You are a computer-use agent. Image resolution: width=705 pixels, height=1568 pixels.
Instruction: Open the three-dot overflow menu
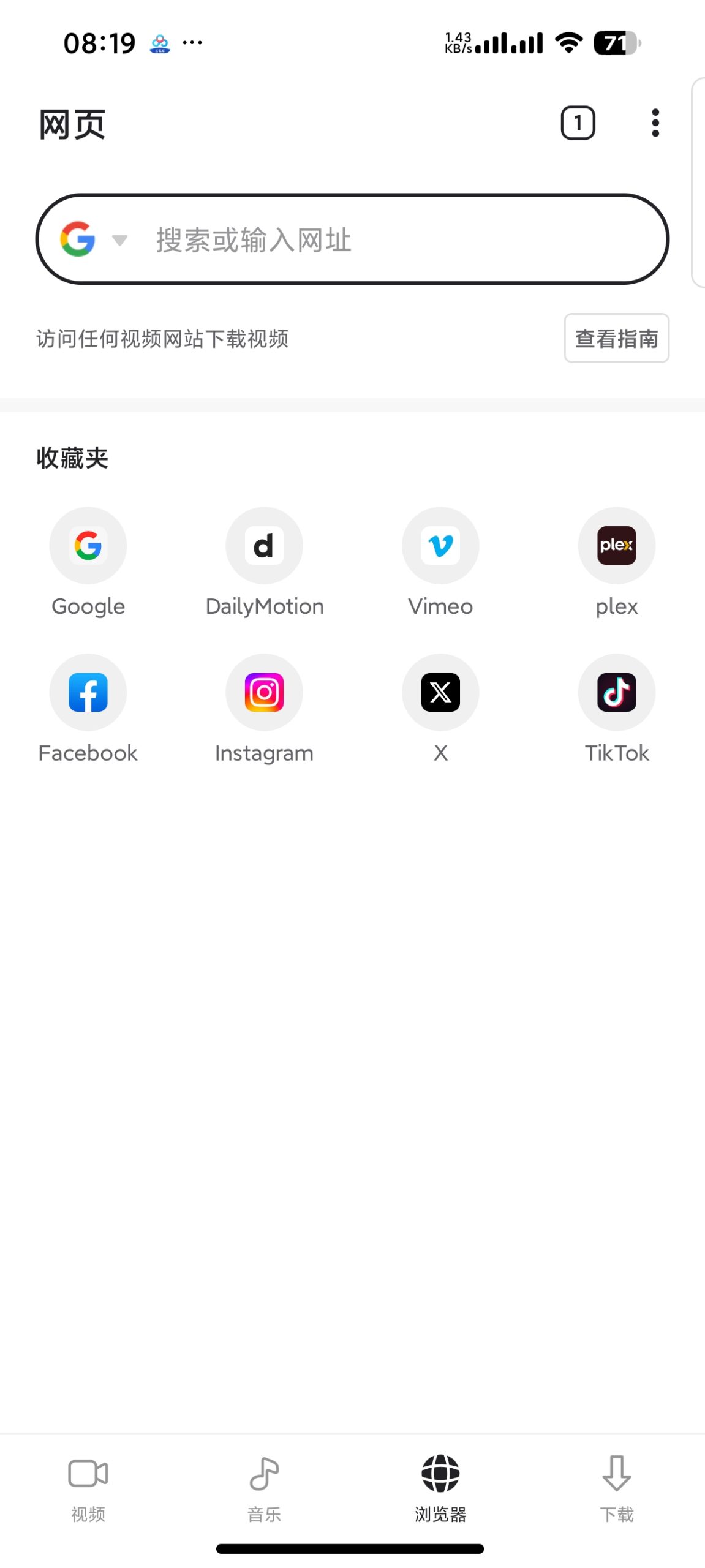tap(654, 123)
